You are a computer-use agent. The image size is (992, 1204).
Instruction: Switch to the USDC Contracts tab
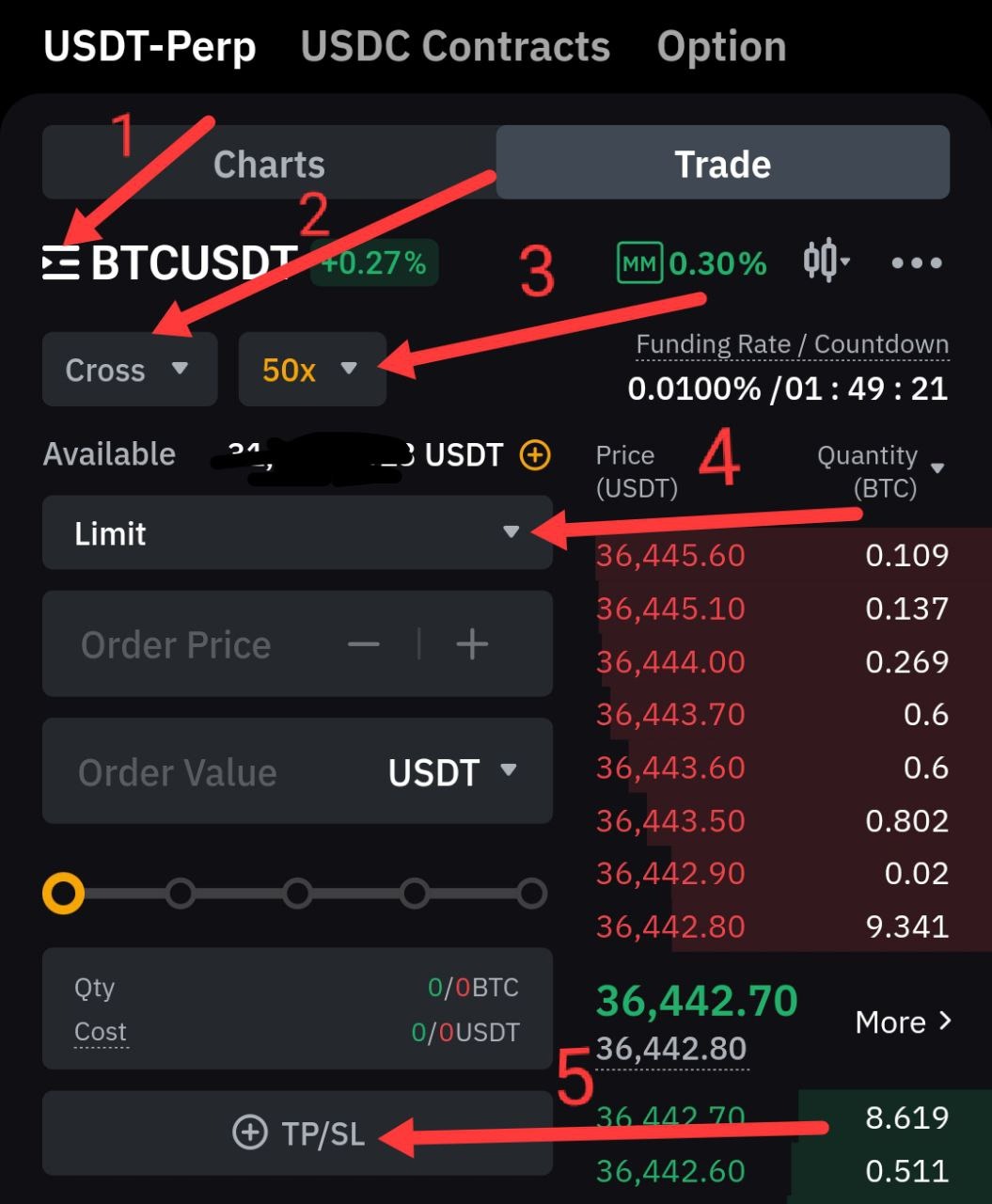(x=455, y=47)
